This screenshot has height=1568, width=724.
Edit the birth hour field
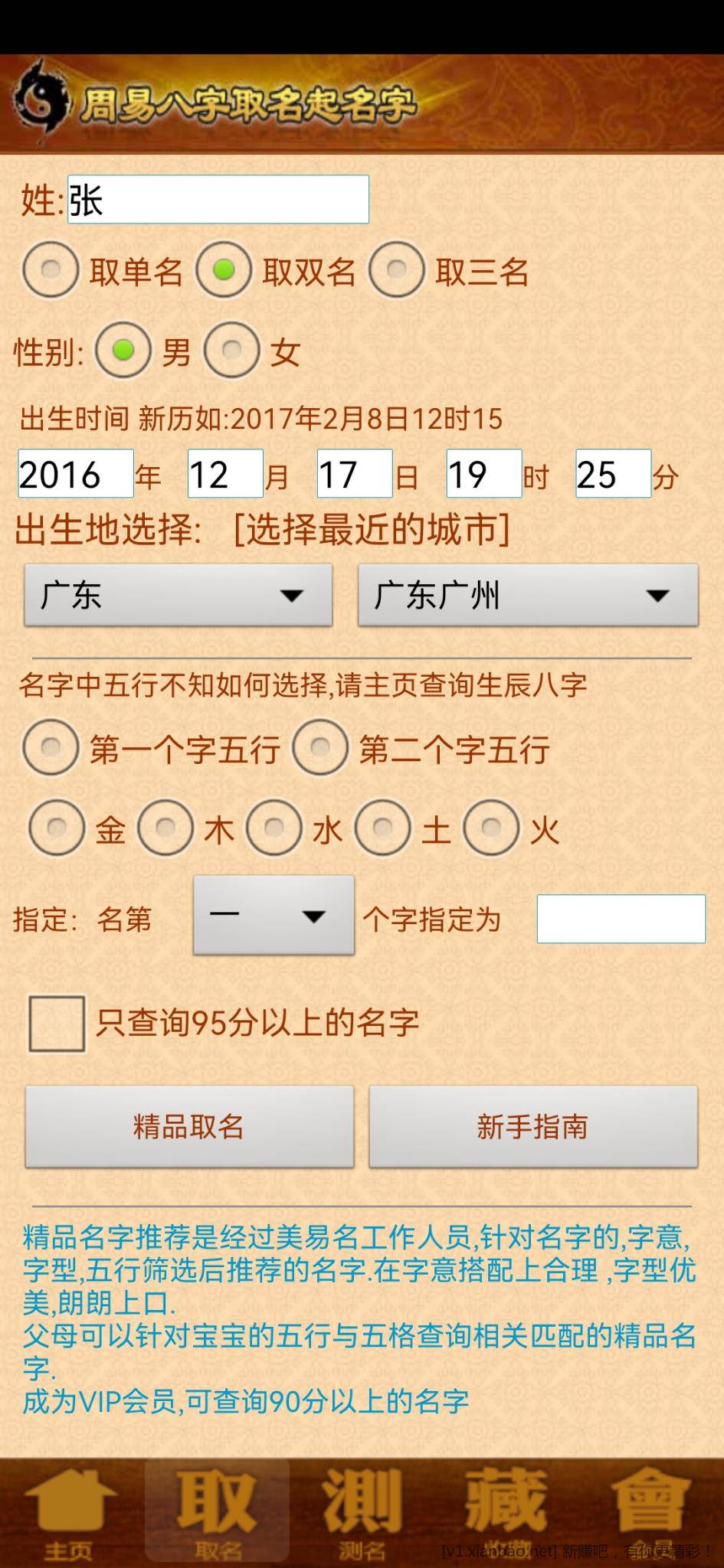(x=483, y=474)
